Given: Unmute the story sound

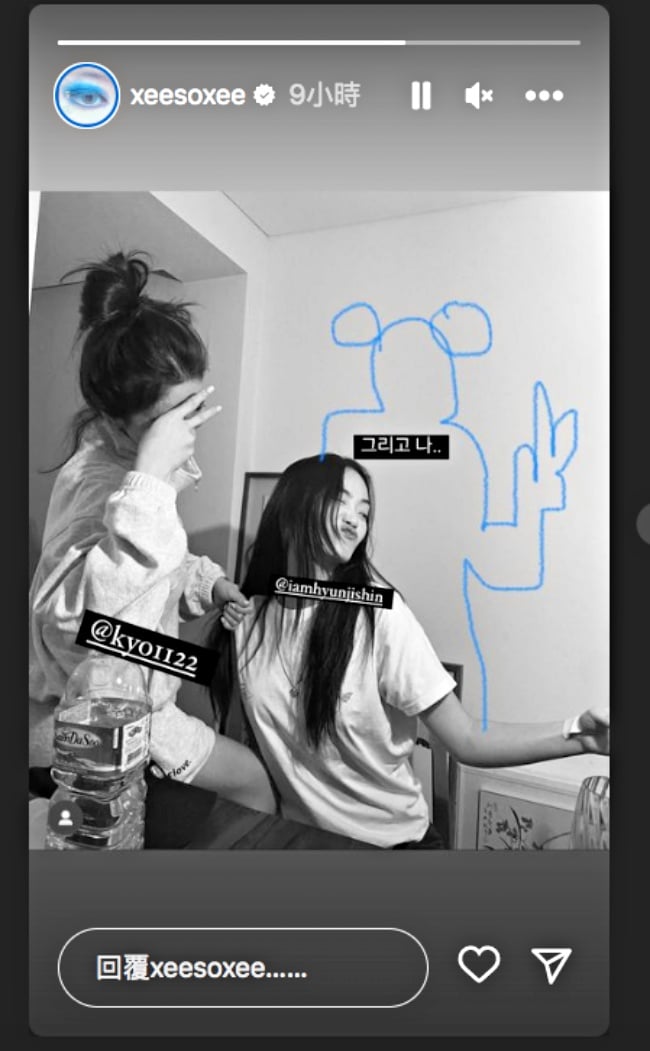Looking at the screenshot, I should point(479,96).
